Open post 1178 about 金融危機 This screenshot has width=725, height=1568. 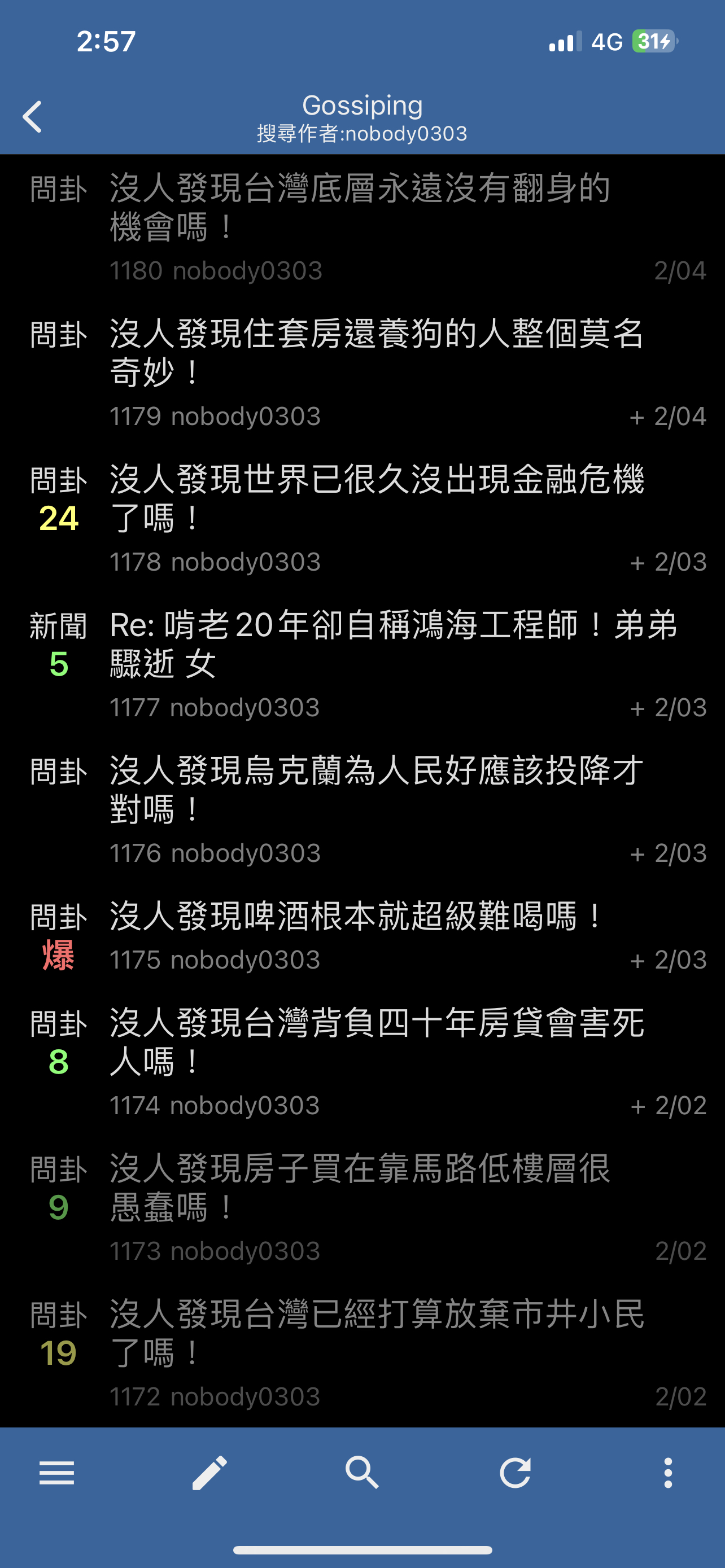click(x=362, y=519)
